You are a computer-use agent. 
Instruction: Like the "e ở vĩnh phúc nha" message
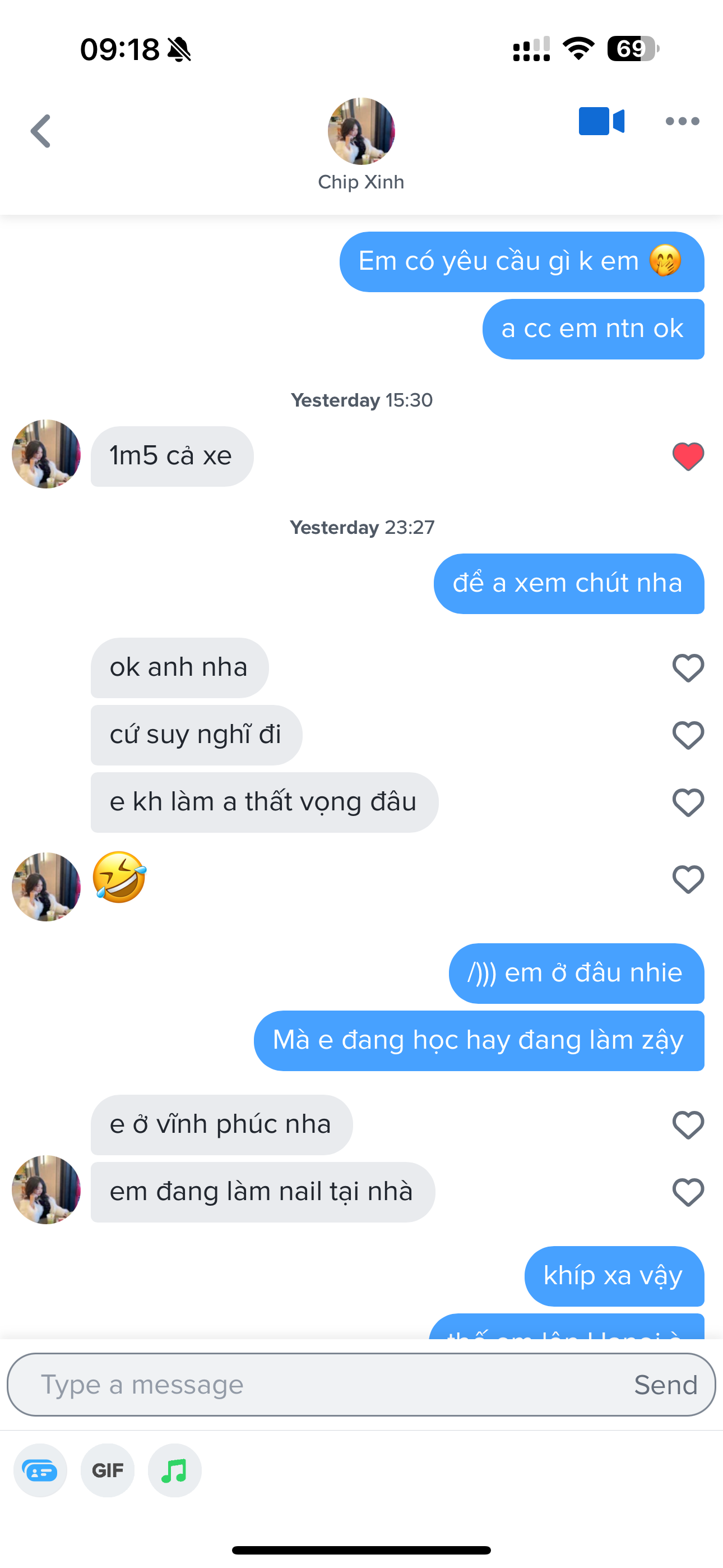click(x=688, y=1125)
